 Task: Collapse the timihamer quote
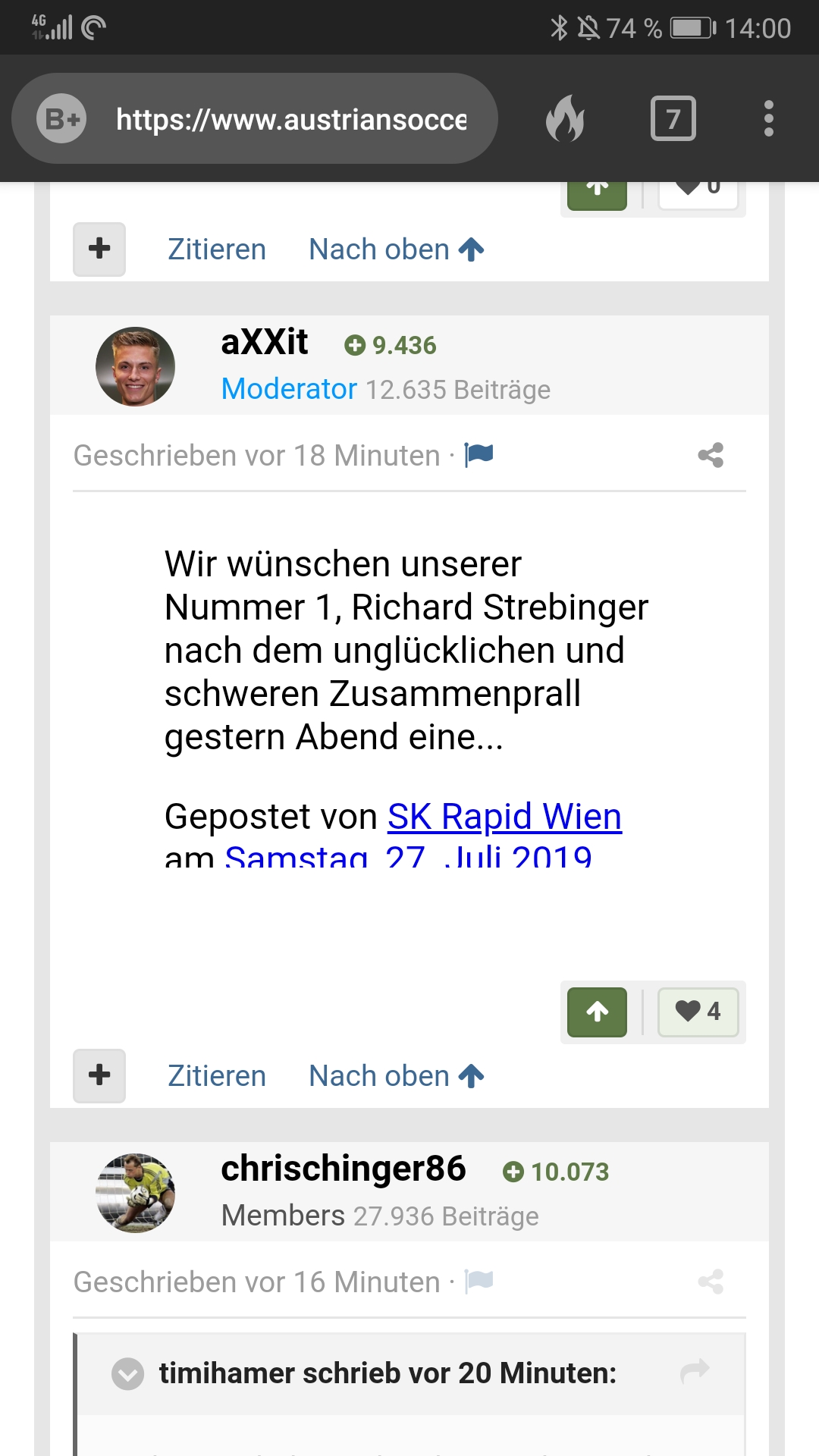click(127, 1373)
